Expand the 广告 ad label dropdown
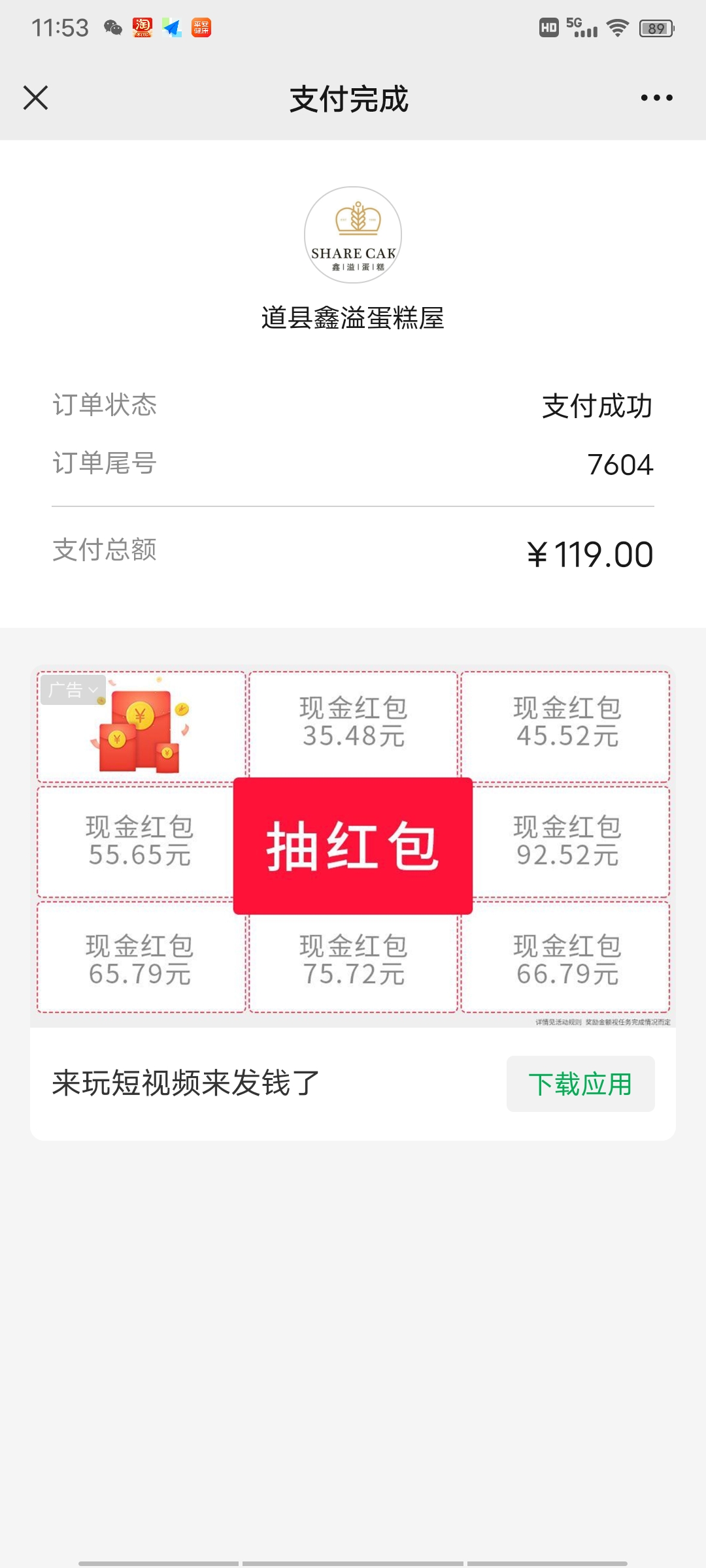This screenshot has width=706, height=1568. [73, 689]
